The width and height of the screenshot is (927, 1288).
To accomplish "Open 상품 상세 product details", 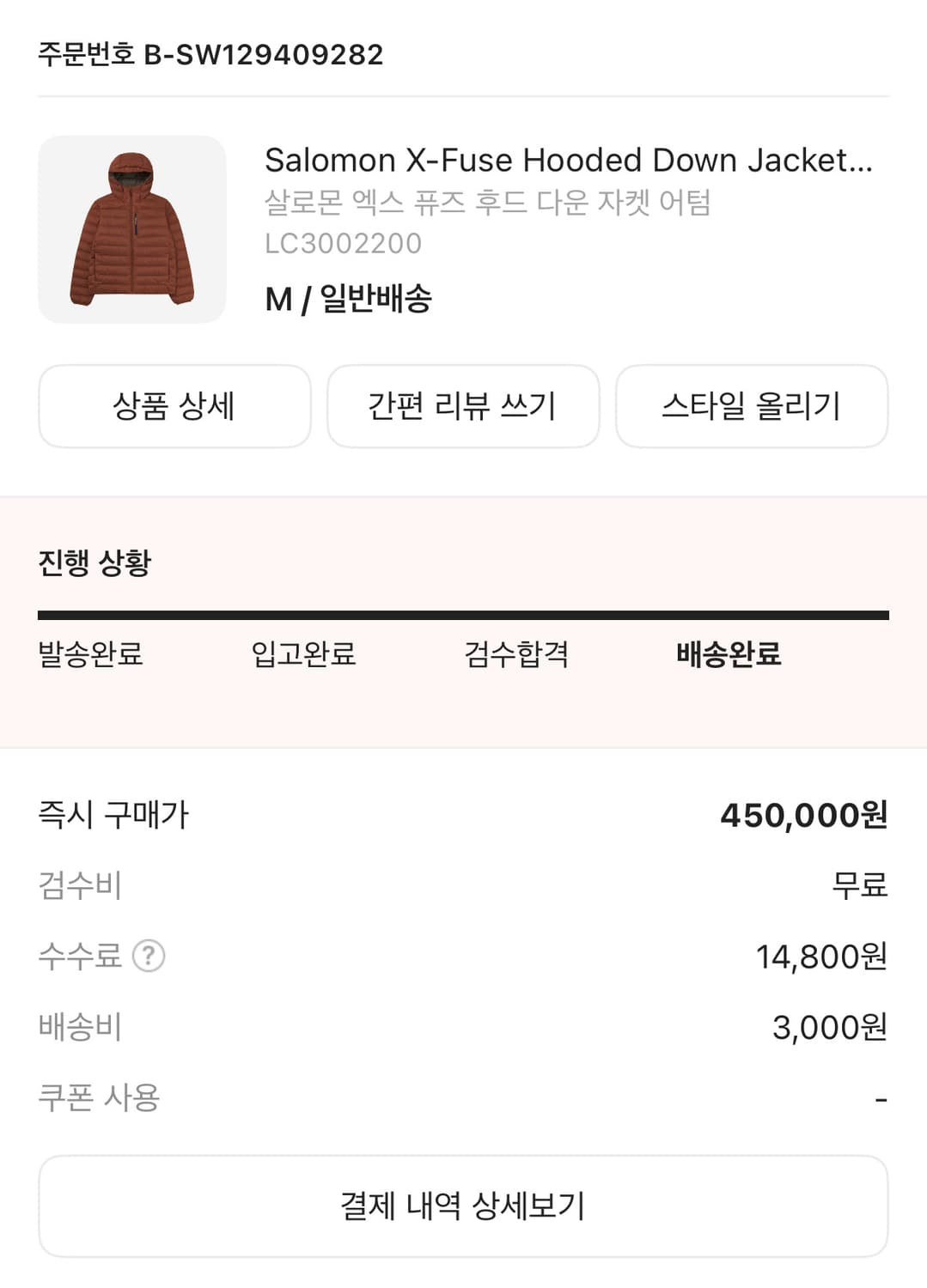I will click(x=174, y=406).
